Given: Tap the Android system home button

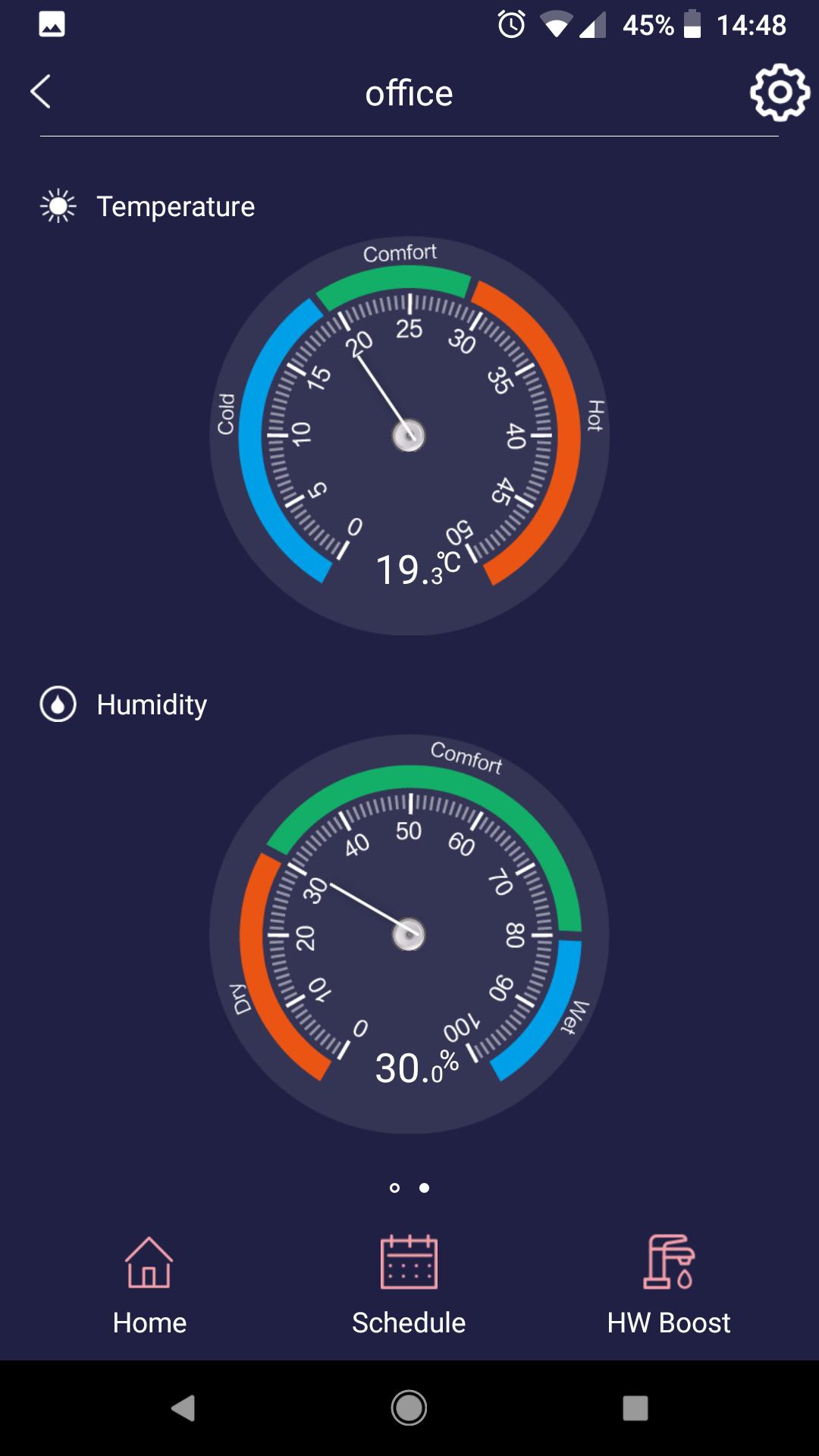Looking at the screenshot, I should click(409, 1408).
